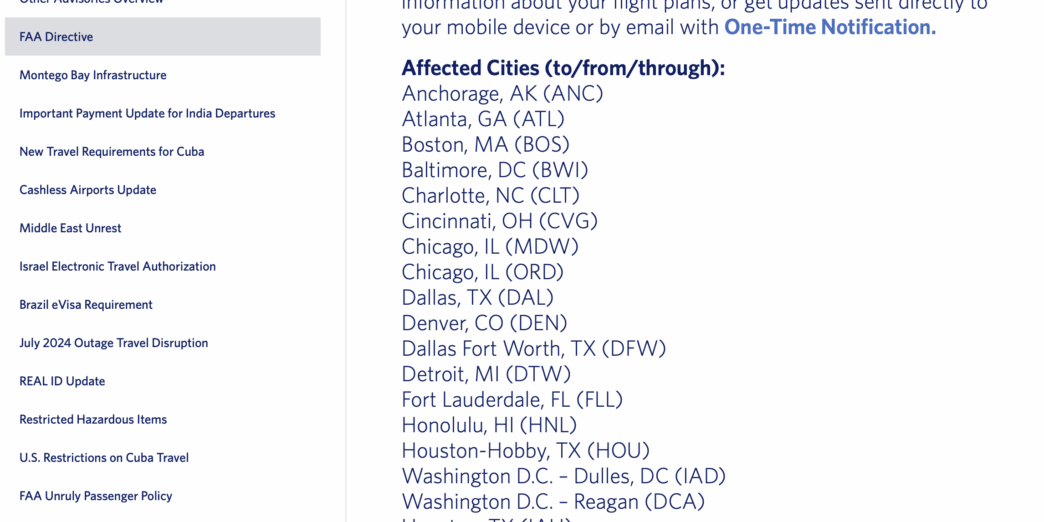Open Middle East Unrest advisory
Screen dimensions: 1044x522
pyautogui.click(x=70, y=228)
